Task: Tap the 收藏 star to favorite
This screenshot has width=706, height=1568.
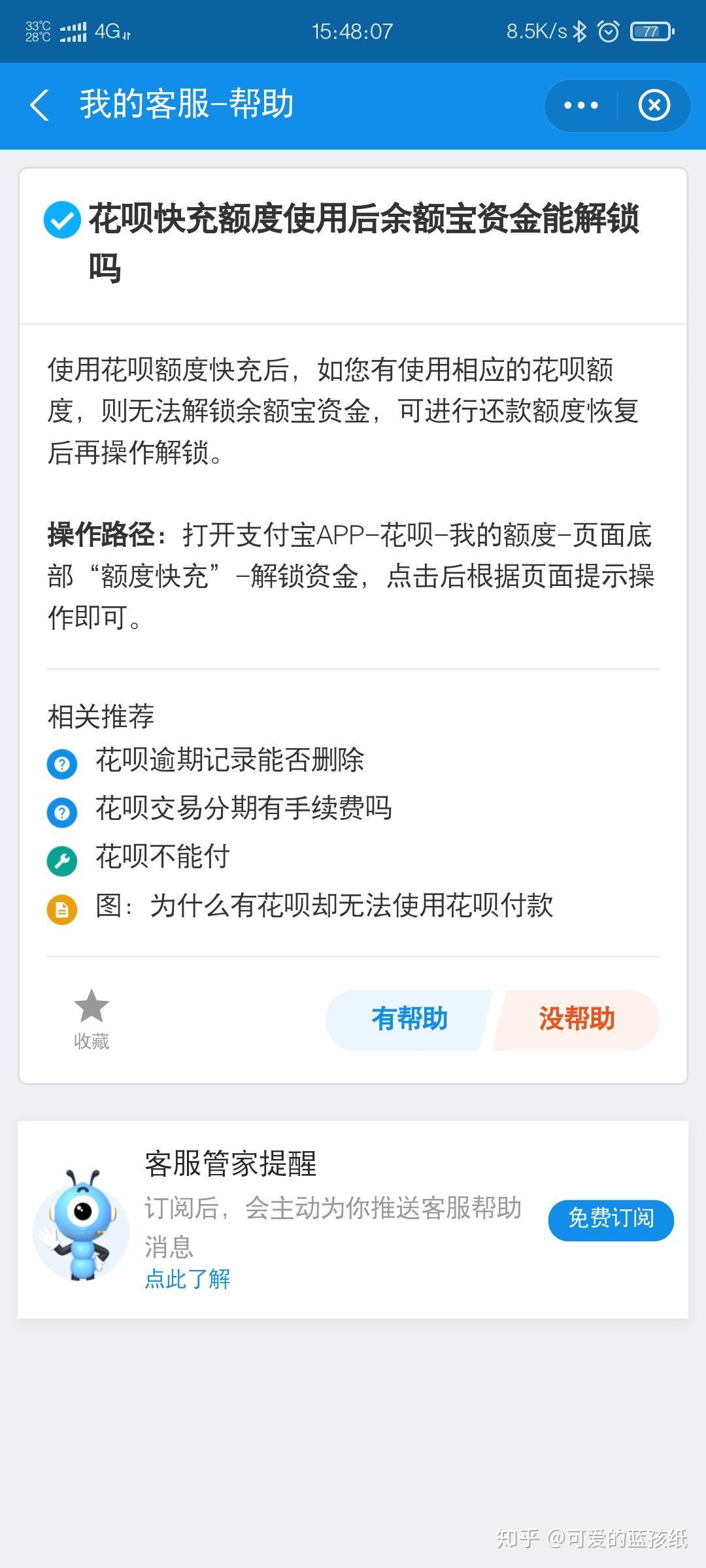Action: [92, 1017]
